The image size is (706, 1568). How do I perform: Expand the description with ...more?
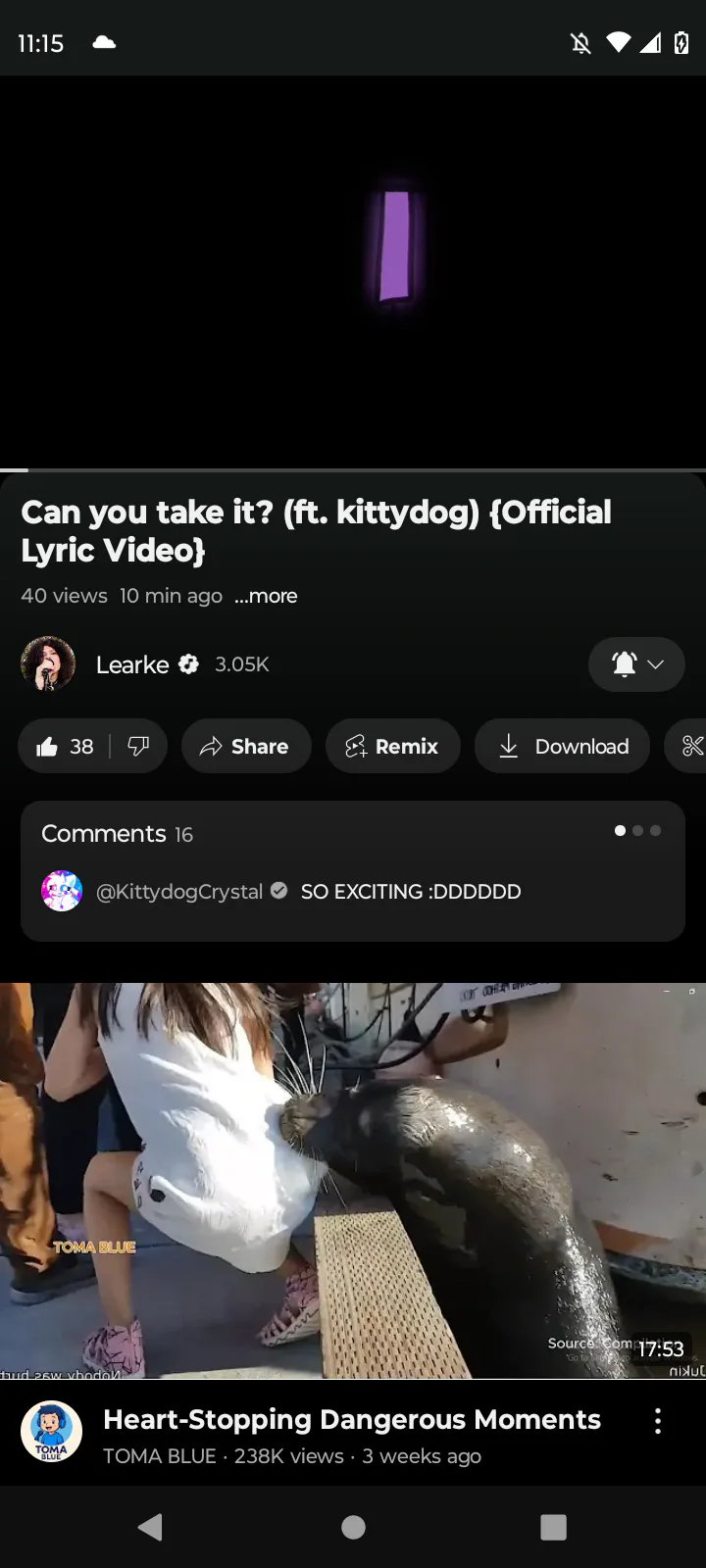pos(266,596)
